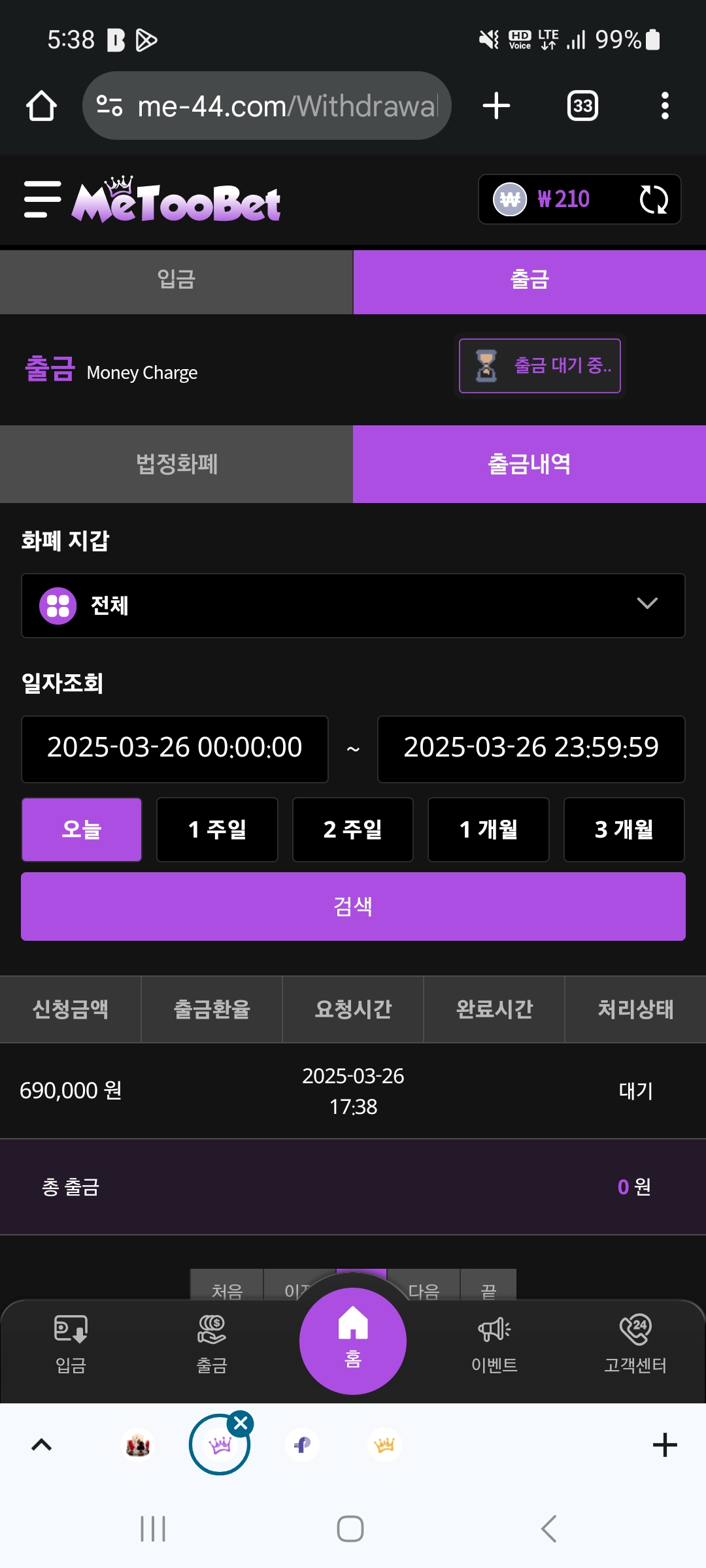Select the 오늘 date range
Screen dimensions: 706x1568
[82, 829]
